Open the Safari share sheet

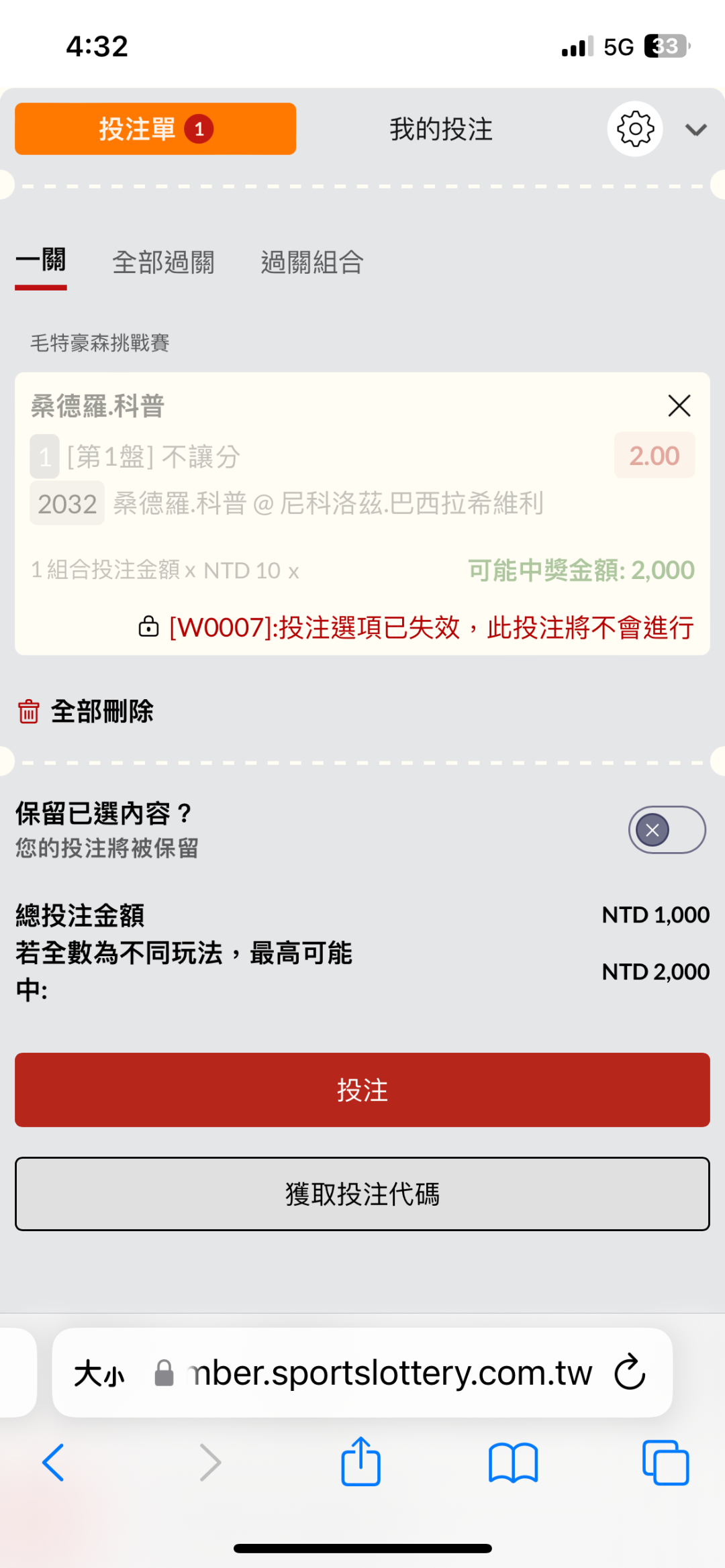pyautogui.click(x=361, y=1461)
